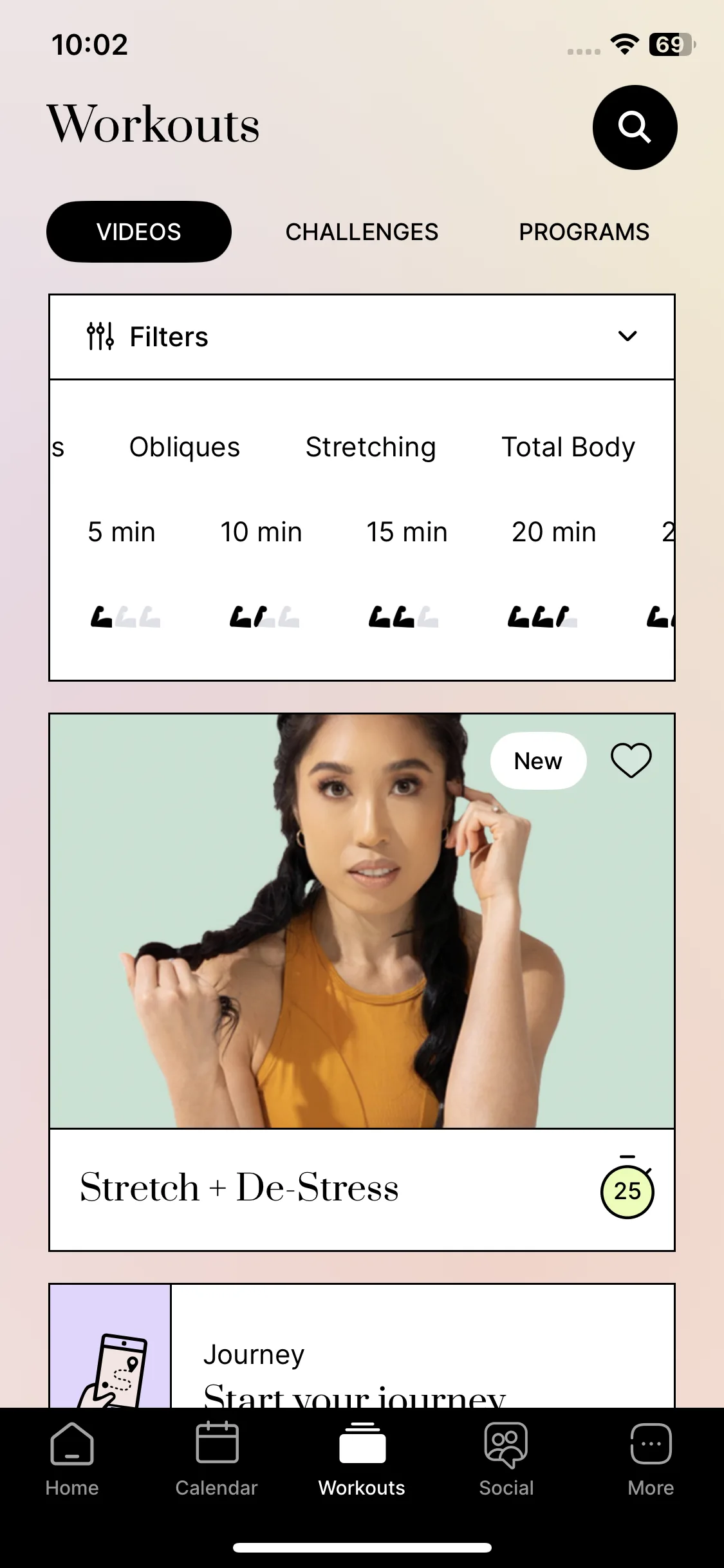This screenshot has width=724, height=1568.
Task: Choose the 10 min duration filter
Action: [x=261, y=532]
